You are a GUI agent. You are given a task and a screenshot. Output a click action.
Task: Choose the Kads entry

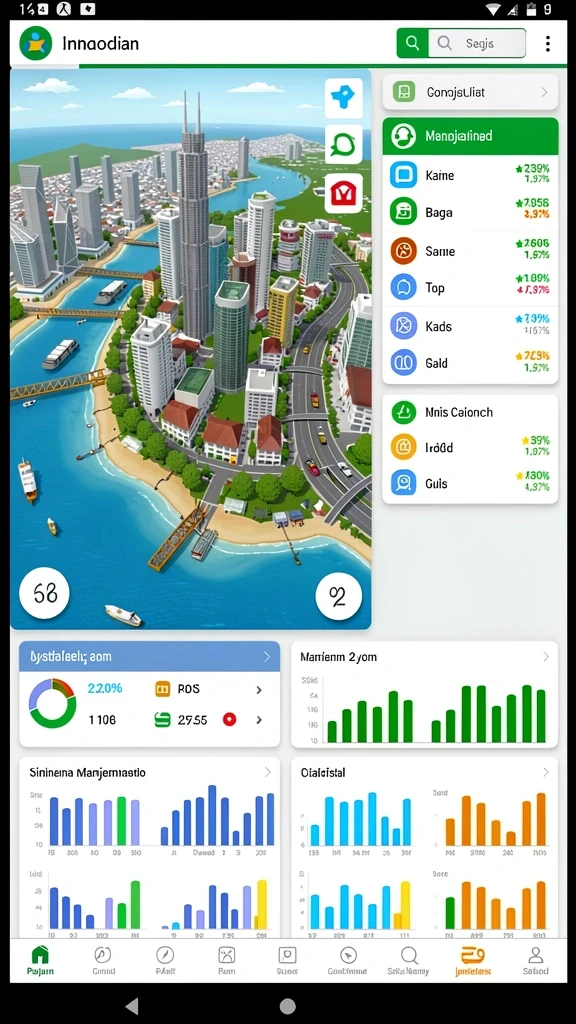(470, 325)
